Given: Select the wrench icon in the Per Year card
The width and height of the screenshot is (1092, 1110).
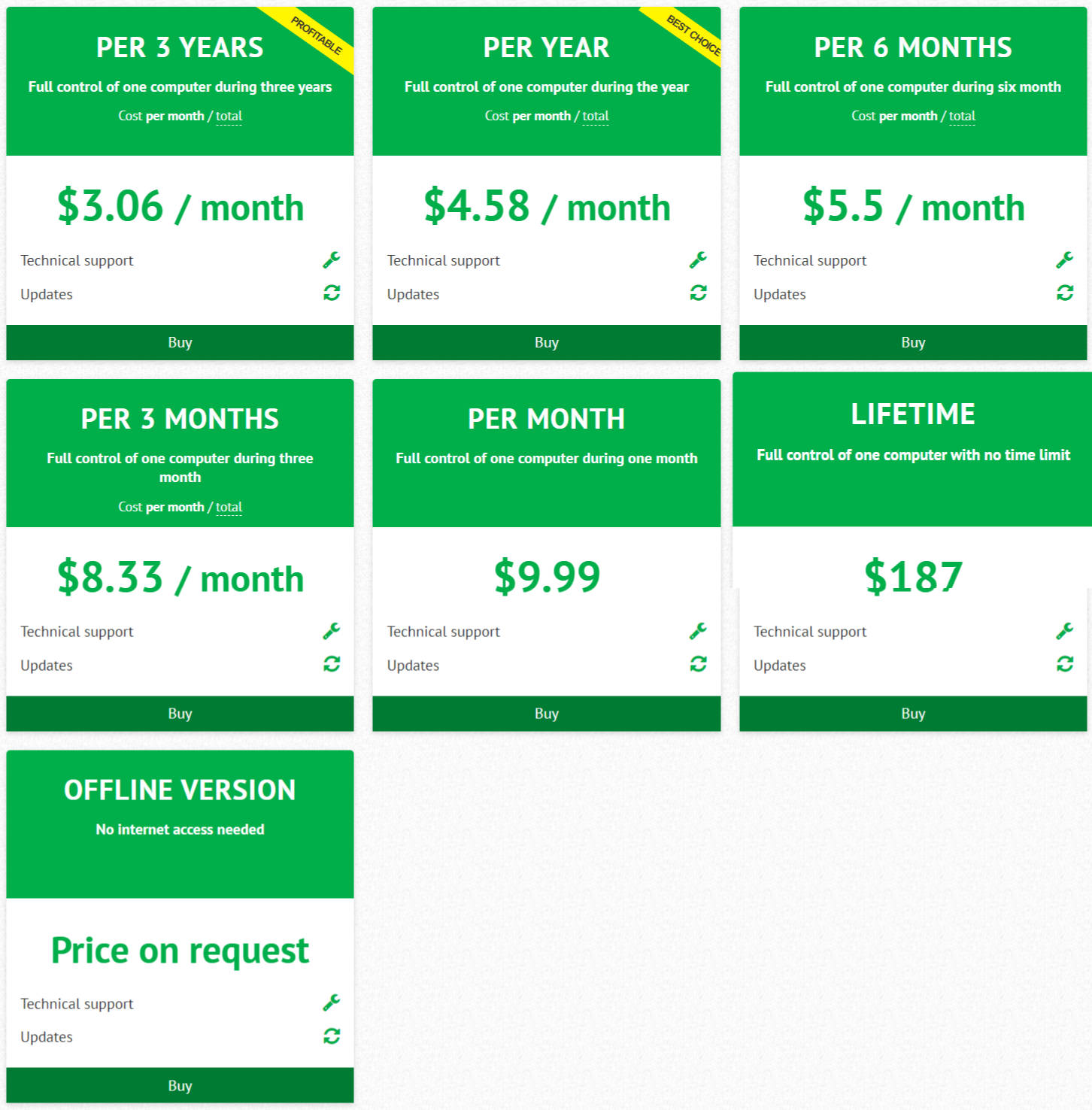Looking at the screenshot, I should 698,259.
